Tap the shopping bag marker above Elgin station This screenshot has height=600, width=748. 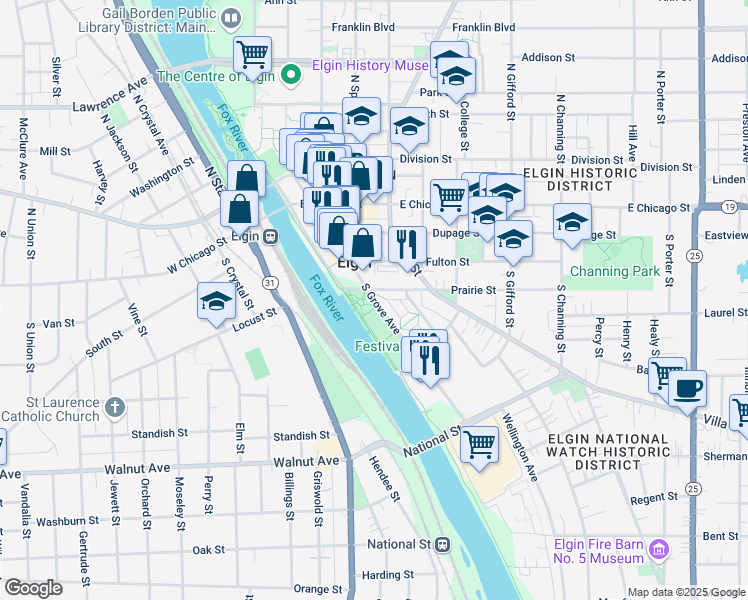pyautogui.click(x=239, y=209)
